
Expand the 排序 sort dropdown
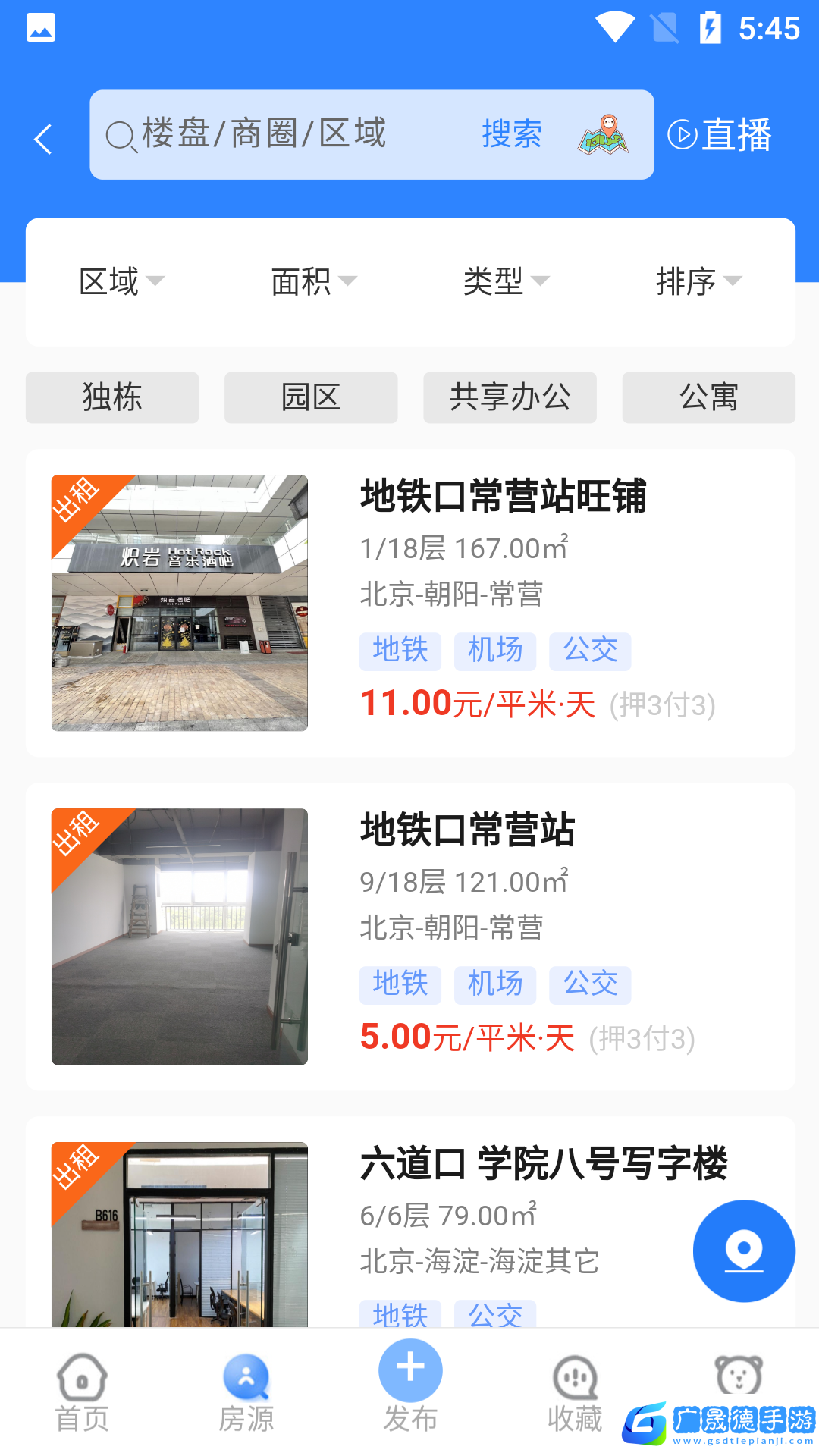[x=698, y=282]
